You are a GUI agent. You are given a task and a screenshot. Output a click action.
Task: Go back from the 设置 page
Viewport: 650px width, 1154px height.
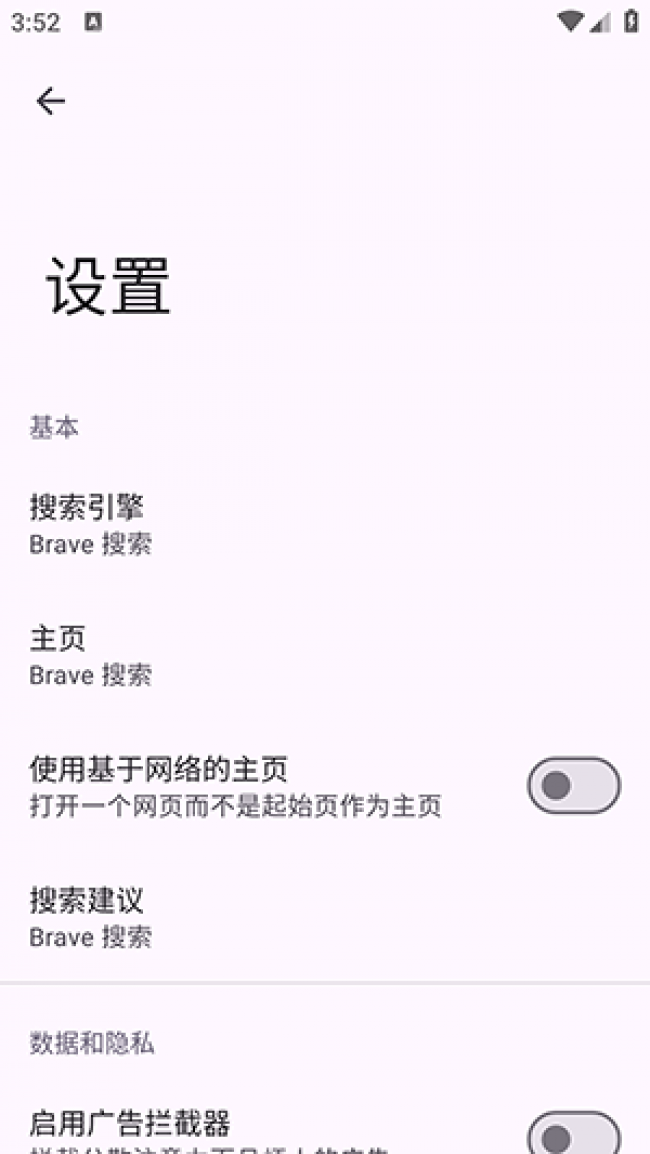(50, 101)
